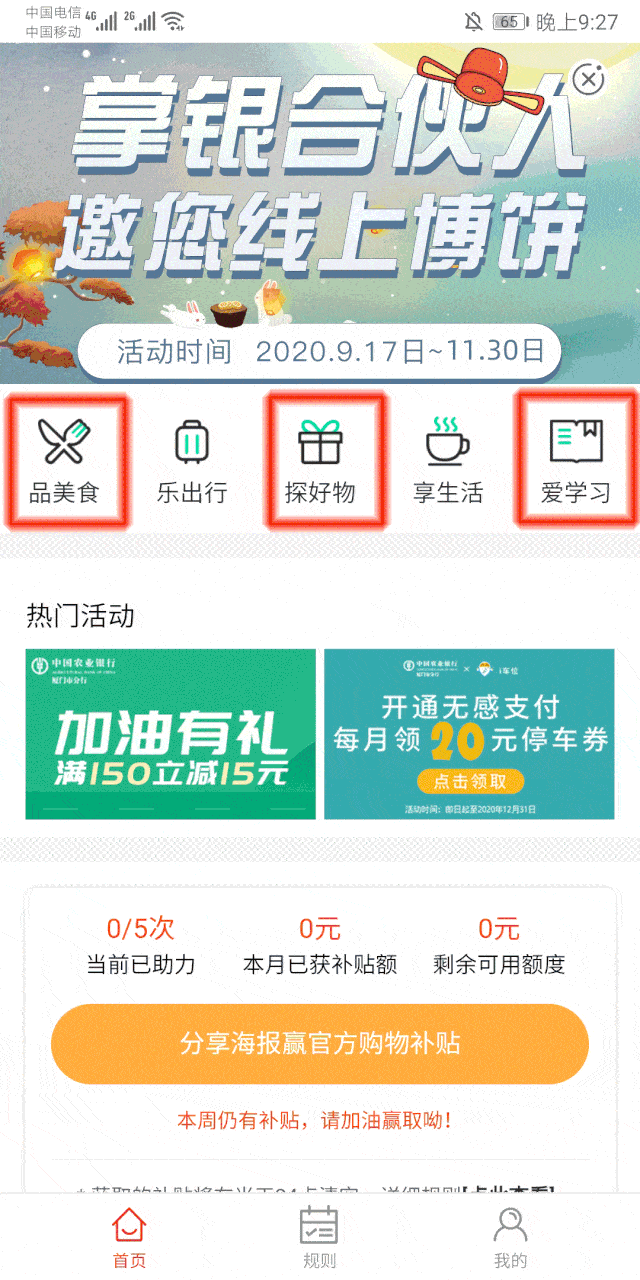640x1280 pixels.
Task: Open the 享生活 lifestyle category
Action: pyautogui.click(x=448, y=461)
